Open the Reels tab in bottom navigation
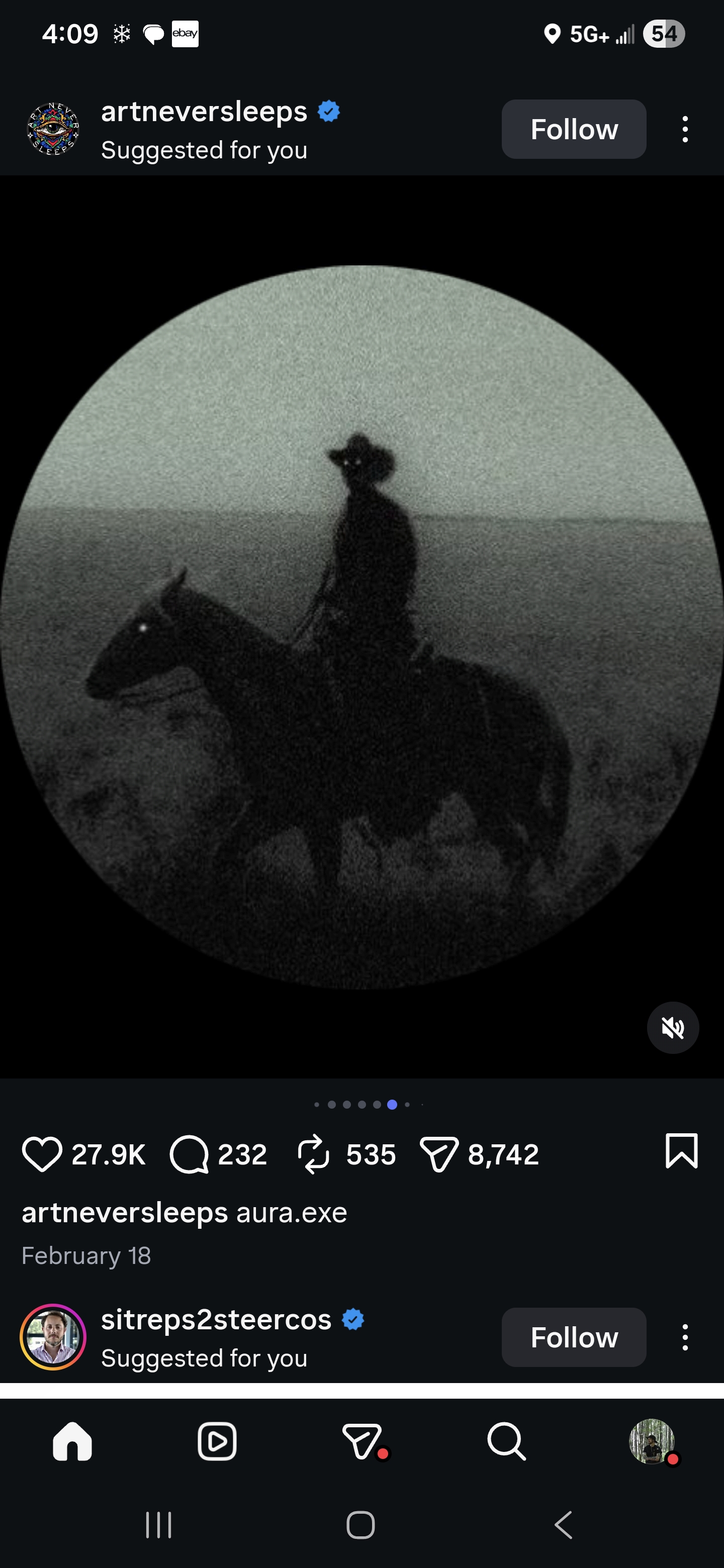 coord(217,1441)
